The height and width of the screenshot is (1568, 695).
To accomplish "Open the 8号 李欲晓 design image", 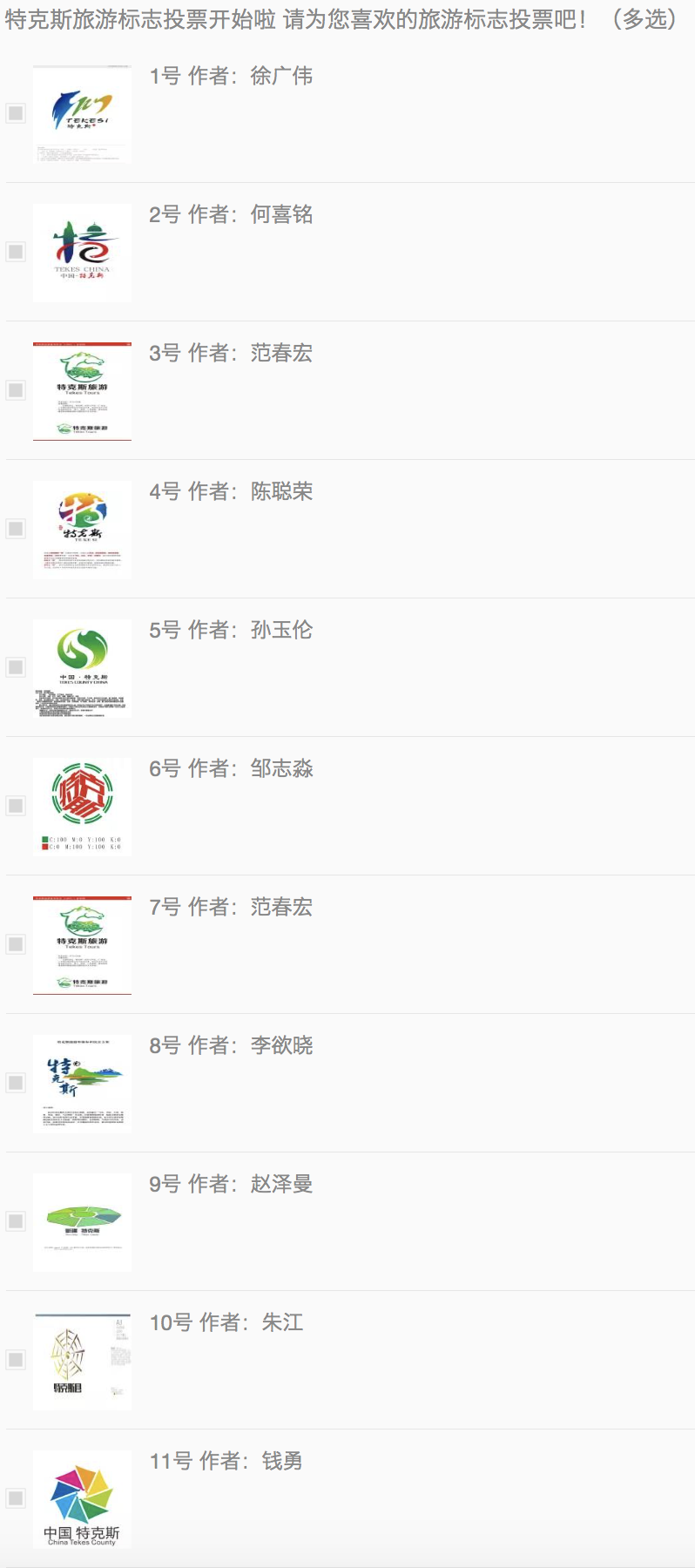I will [83, 1084].
